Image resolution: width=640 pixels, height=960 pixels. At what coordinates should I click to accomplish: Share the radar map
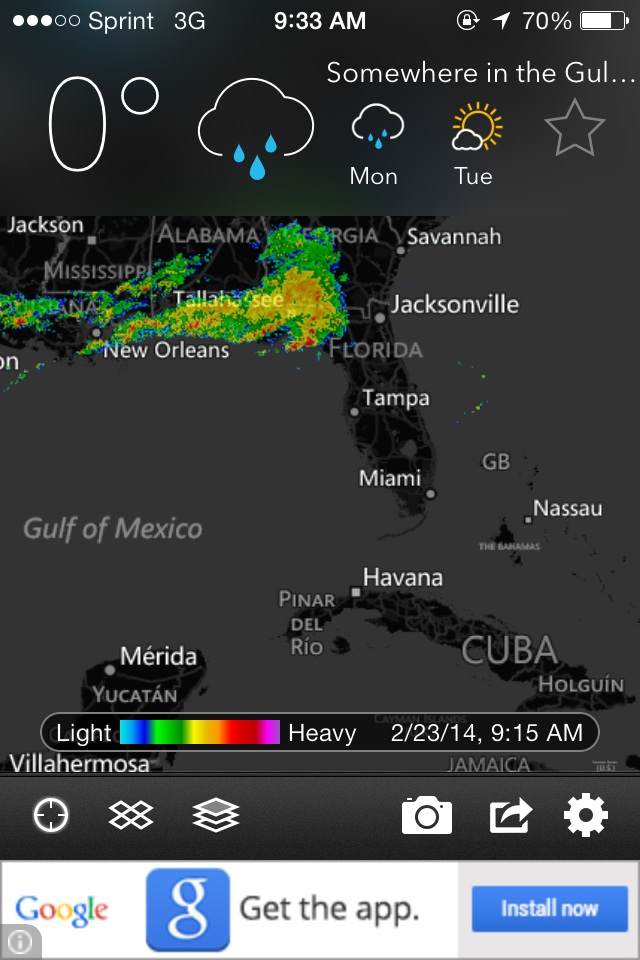click(x=510, y=816)
